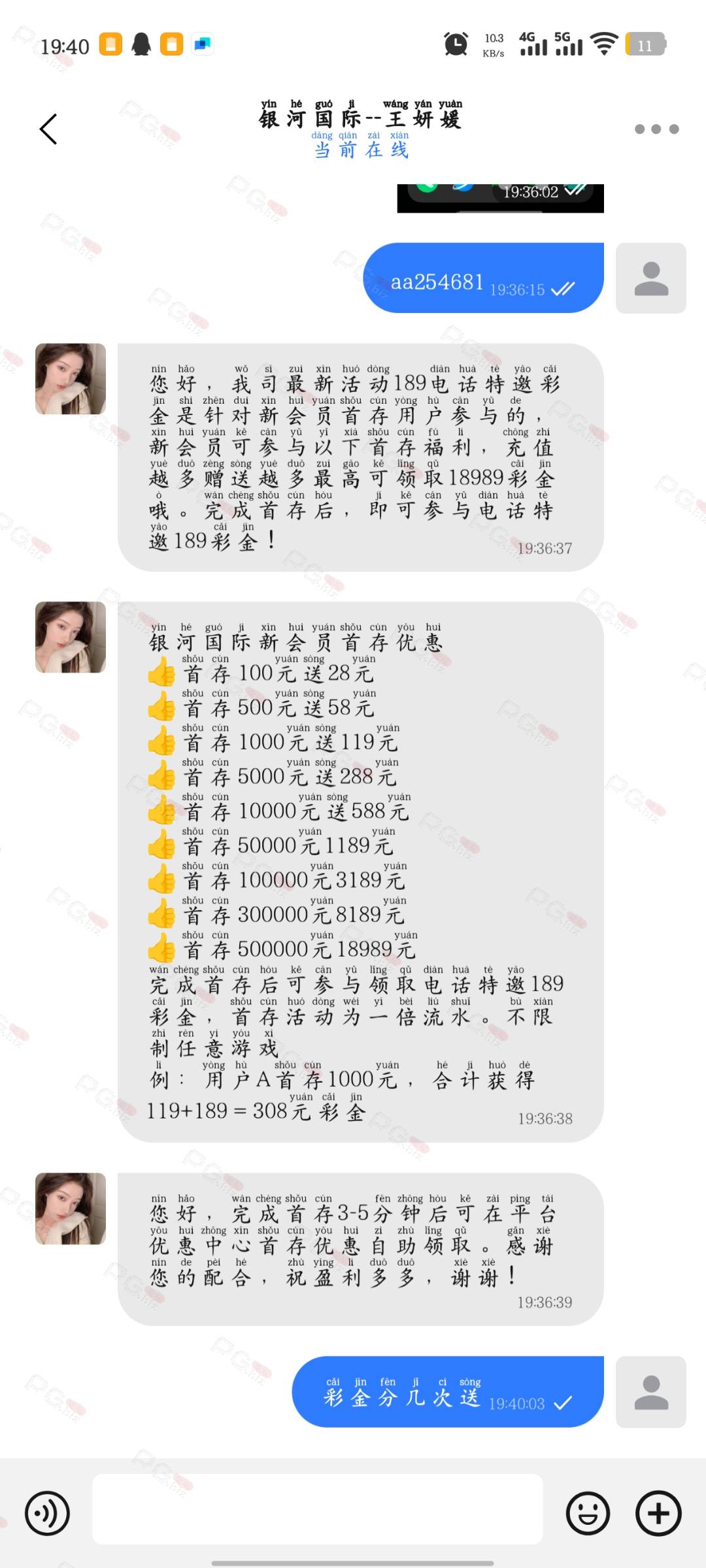Tap the voice message icon

[x=47, y=1513]
